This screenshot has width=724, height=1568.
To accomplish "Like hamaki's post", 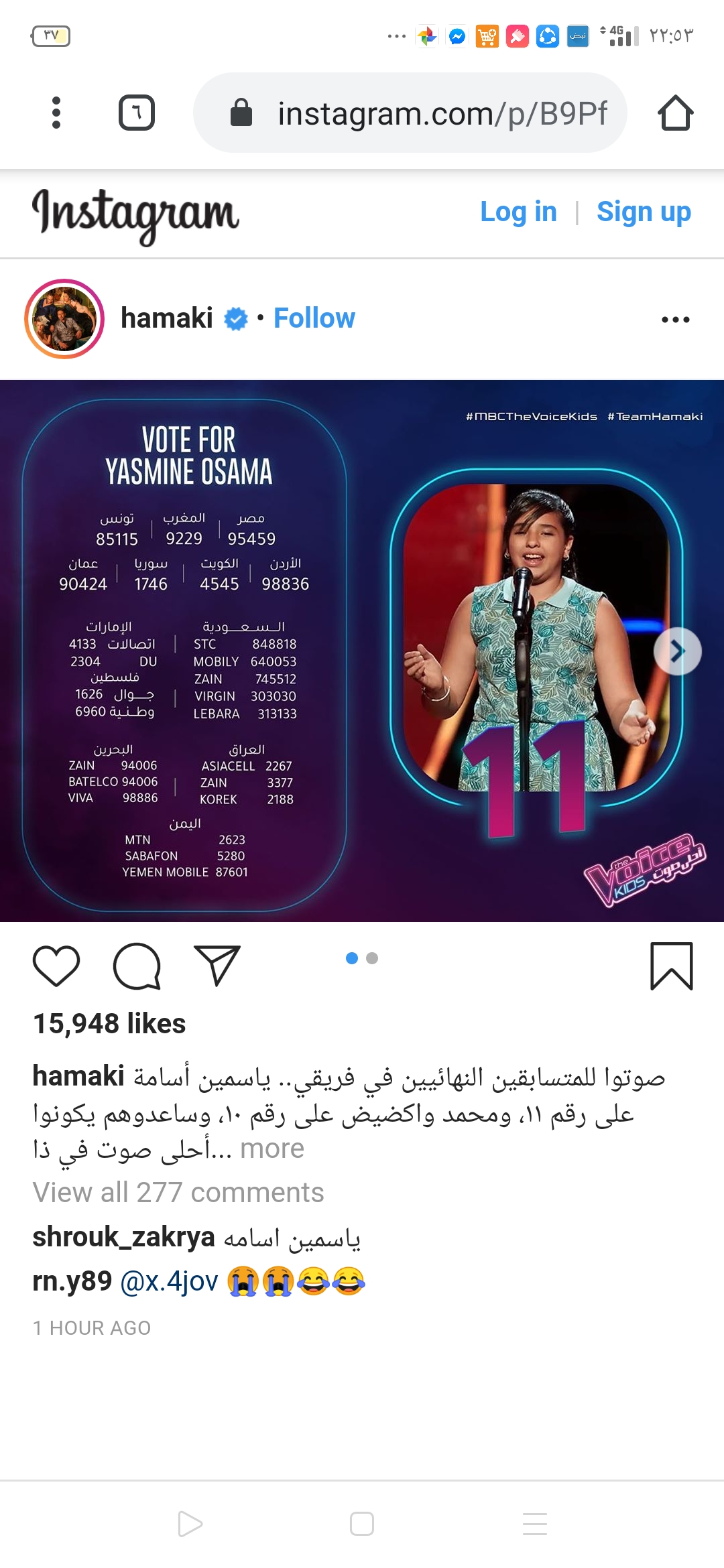I will pos(56,966).
